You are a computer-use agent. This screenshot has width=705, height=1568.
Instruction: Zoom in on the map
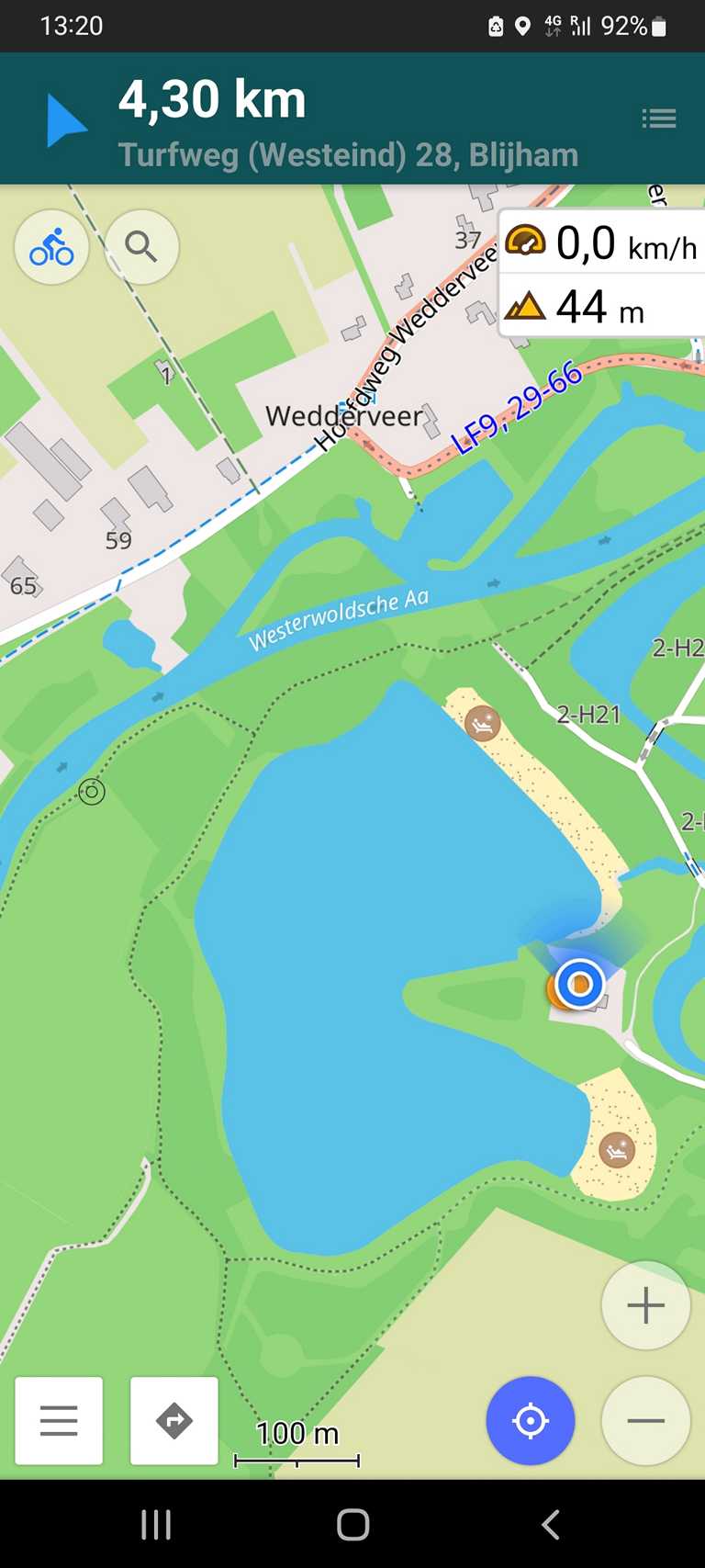pos(645,1305)
